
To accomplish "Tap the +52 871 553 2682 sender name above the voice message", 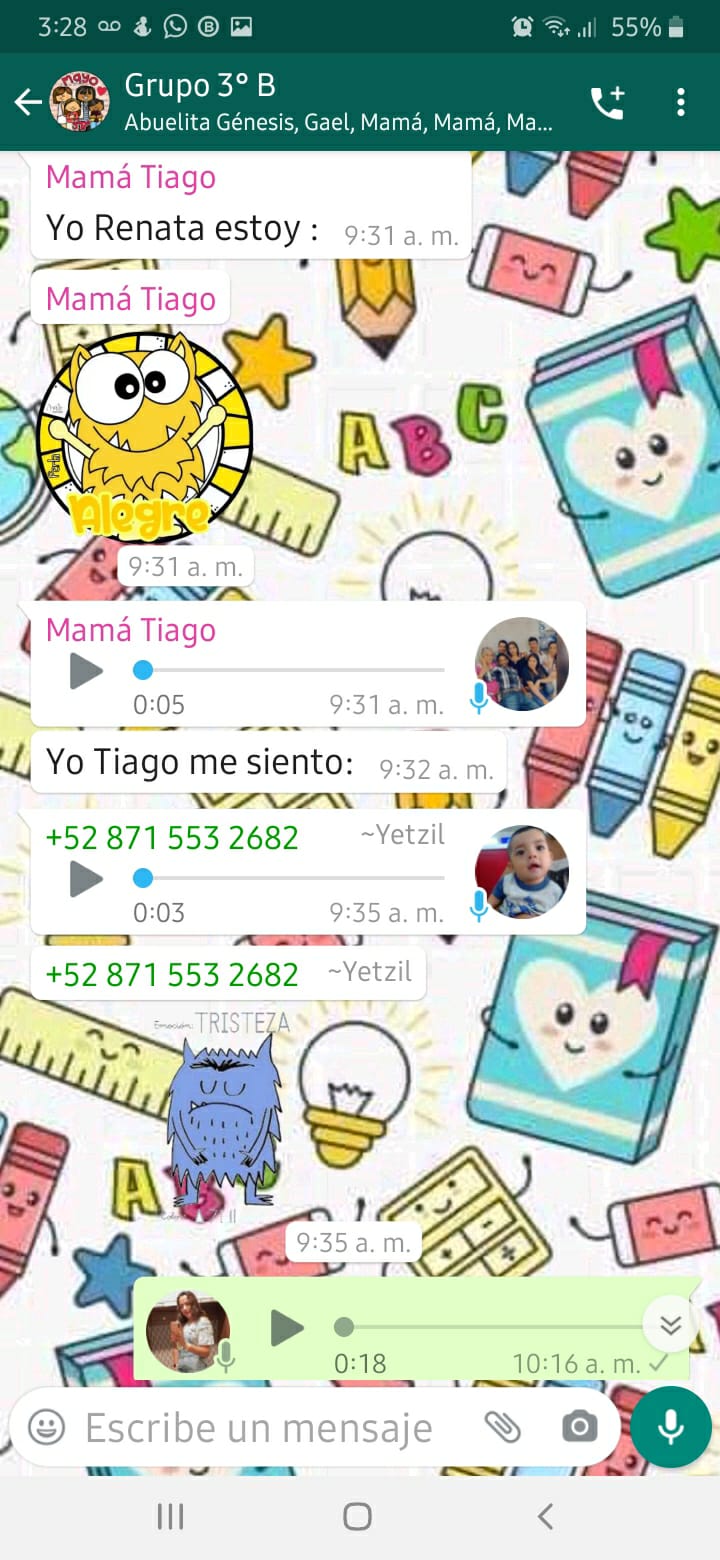I will pyautogui.click(x=172, y=837).
